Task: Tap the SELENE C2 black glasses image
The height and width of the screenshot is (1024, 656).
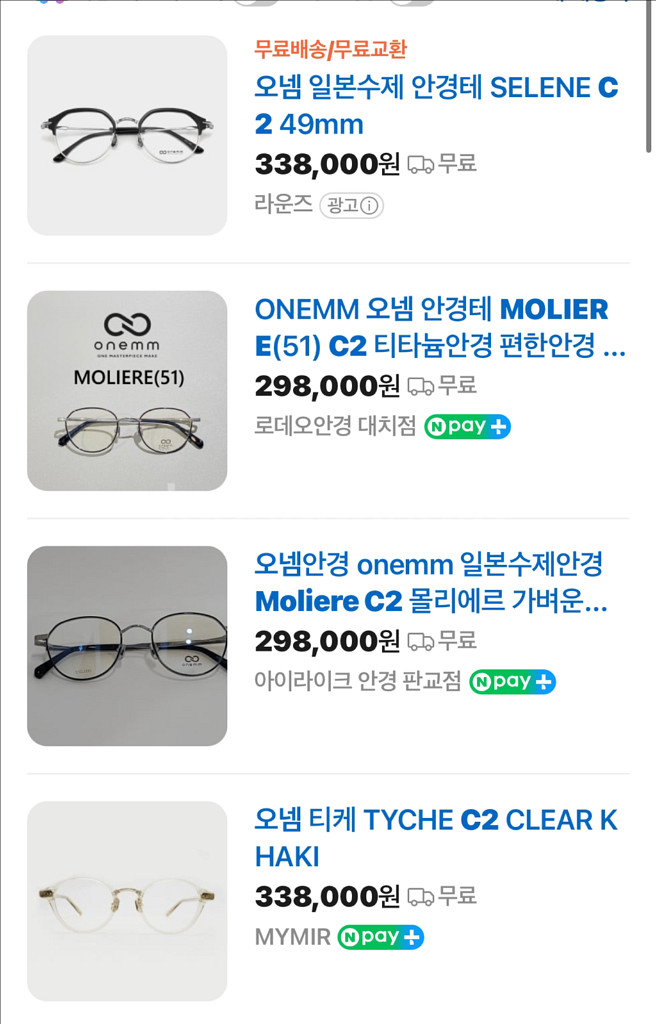Action: coord(127,136)
